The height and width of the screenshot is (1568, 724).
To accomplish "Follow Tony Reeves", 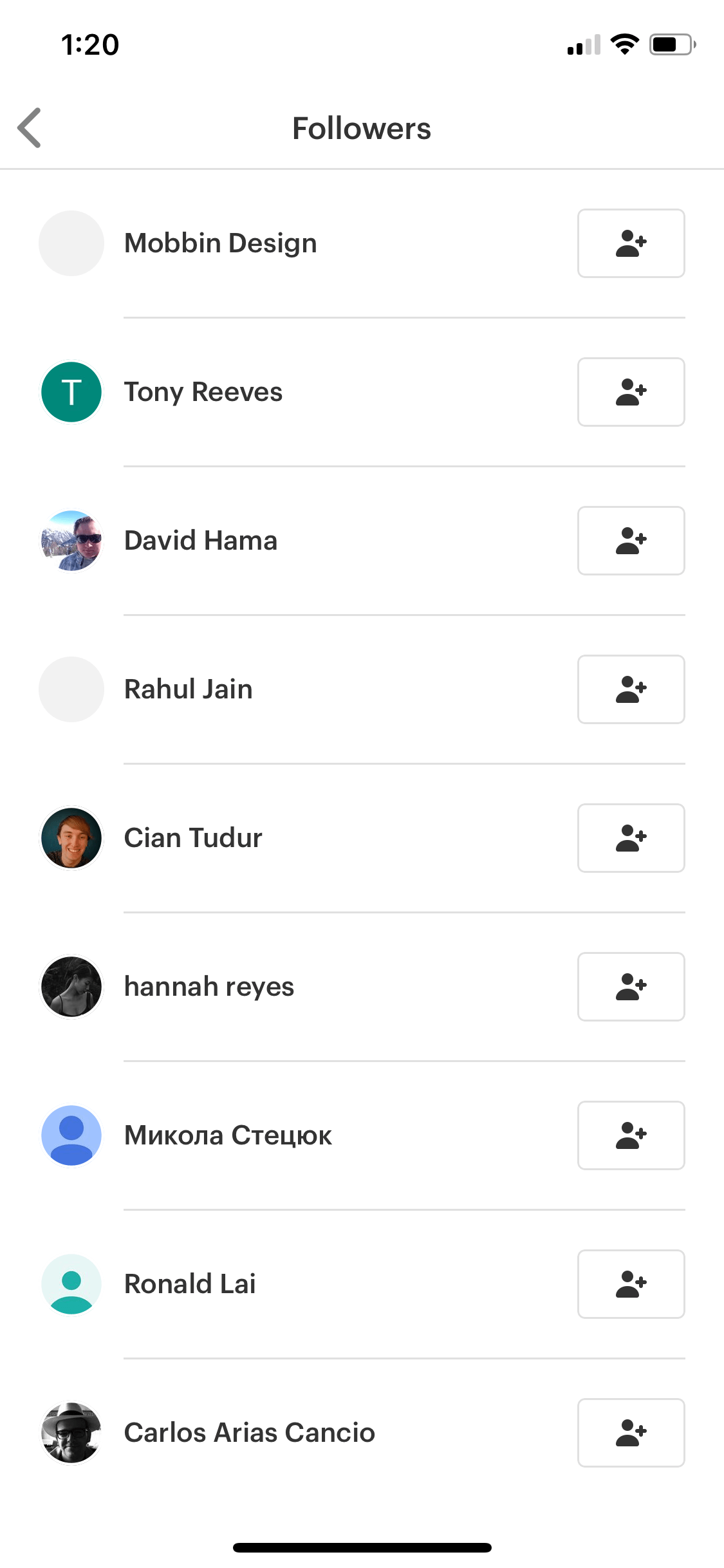I will point(631,392).
